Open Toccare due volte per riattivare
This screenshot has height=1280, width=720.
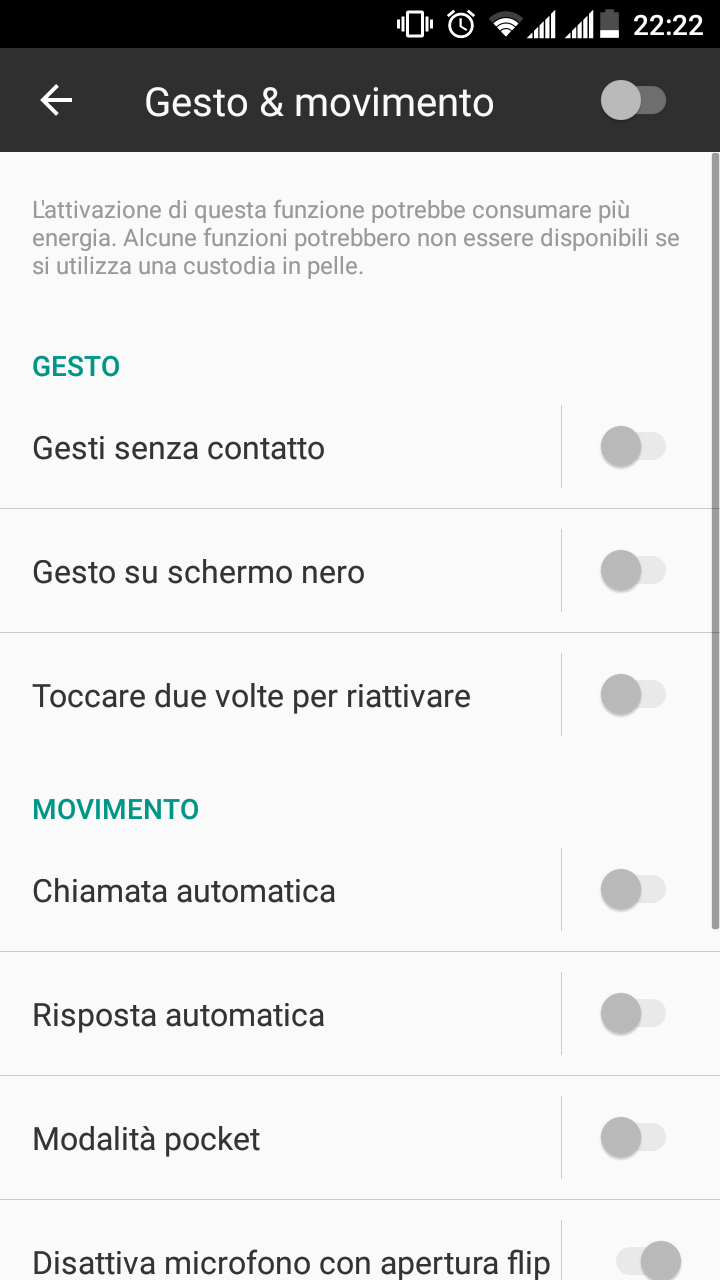coord(280,695)
